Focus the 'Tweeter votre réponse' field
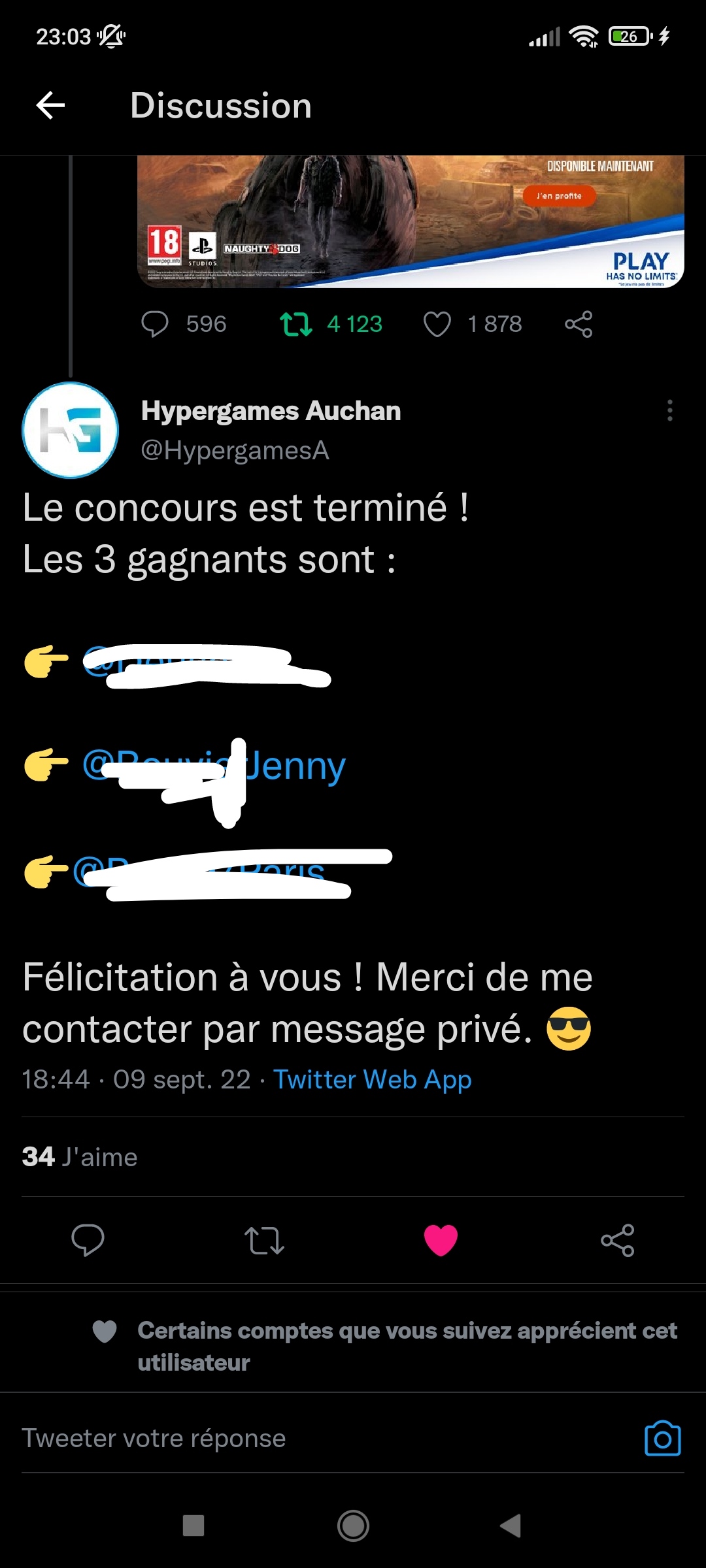 261,1438
